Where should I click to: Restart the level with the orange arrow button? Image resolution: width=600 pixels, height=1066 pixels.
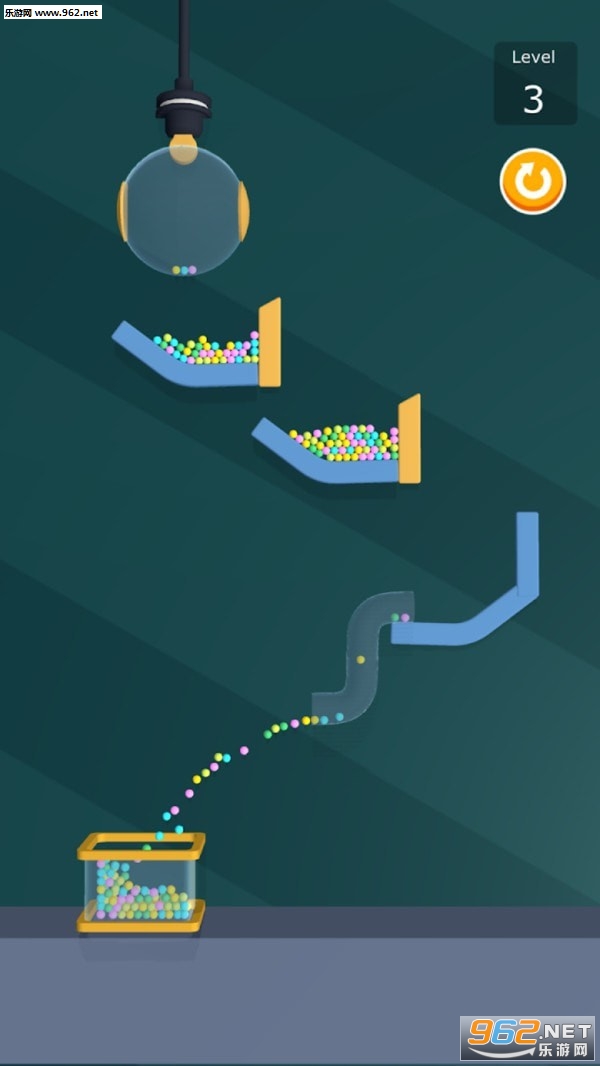tap(533, 181)
